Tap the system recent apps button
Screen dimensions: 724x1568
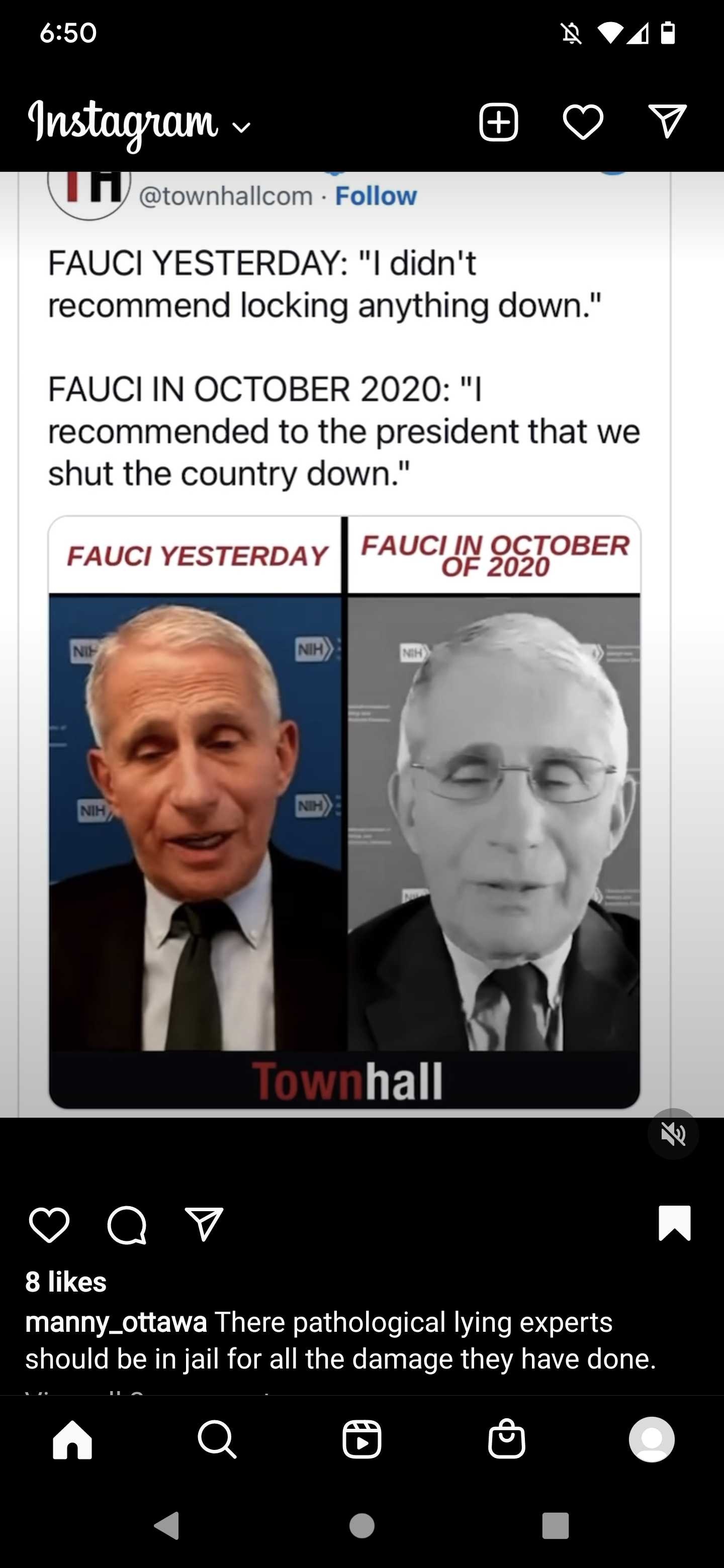[x=556, y=1525]
